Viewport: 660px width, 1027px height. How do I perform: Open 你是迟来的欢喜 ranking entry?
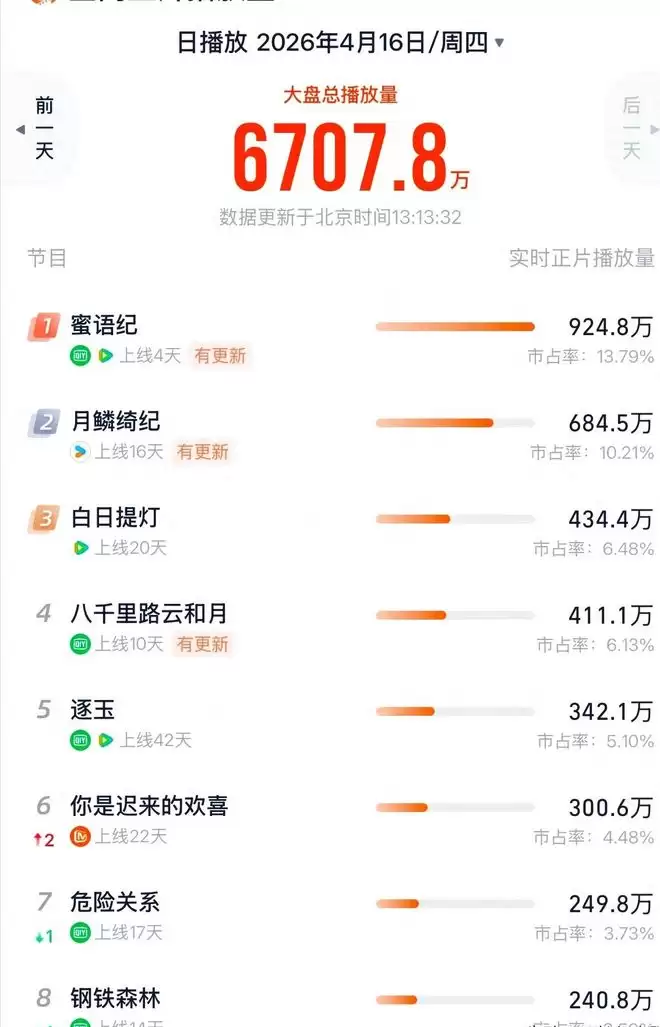[x=149, y=805]
